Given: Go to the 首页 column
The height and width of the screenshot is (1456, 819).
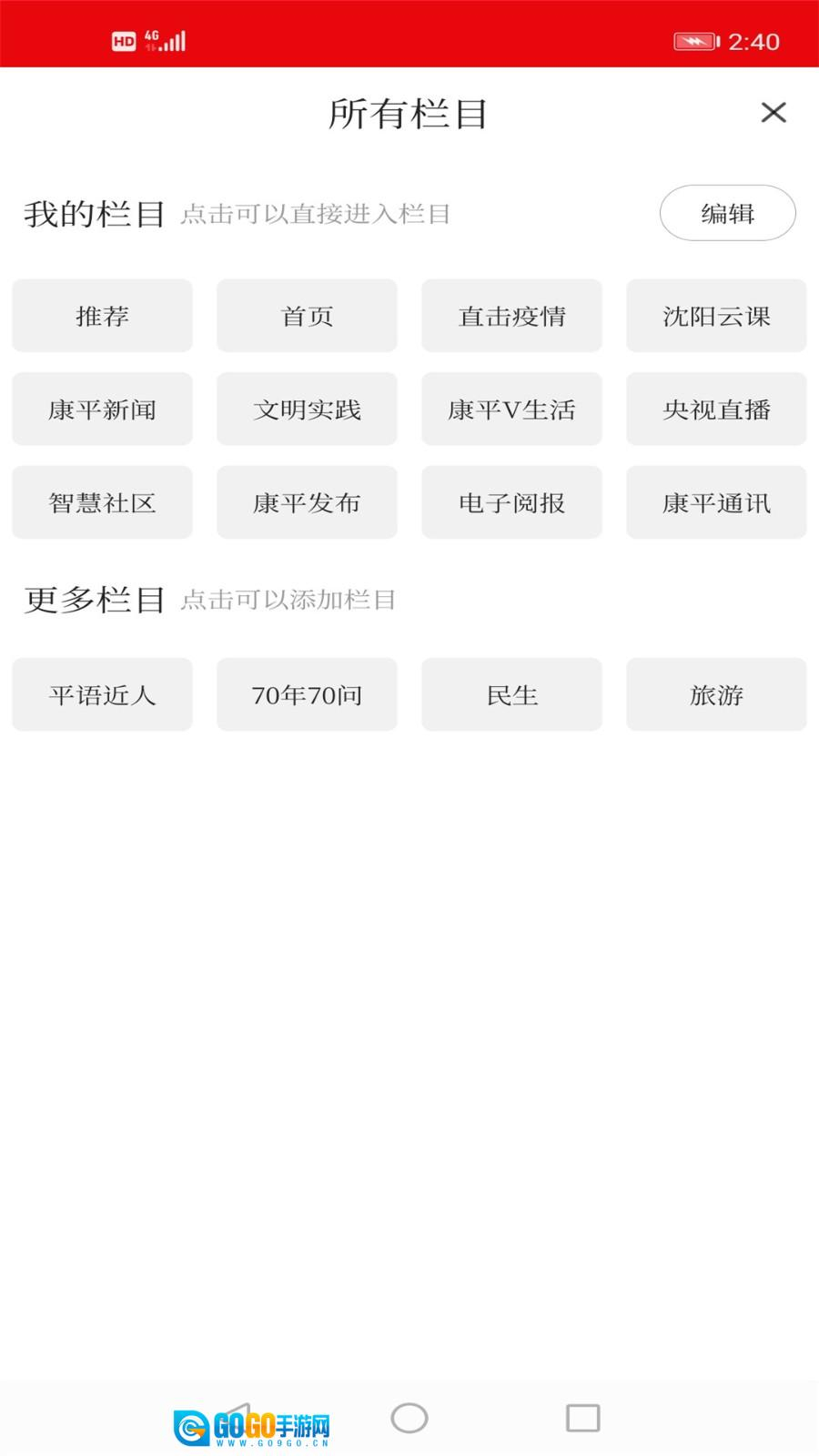Looking at the screenshot, I should click(307, 316).
